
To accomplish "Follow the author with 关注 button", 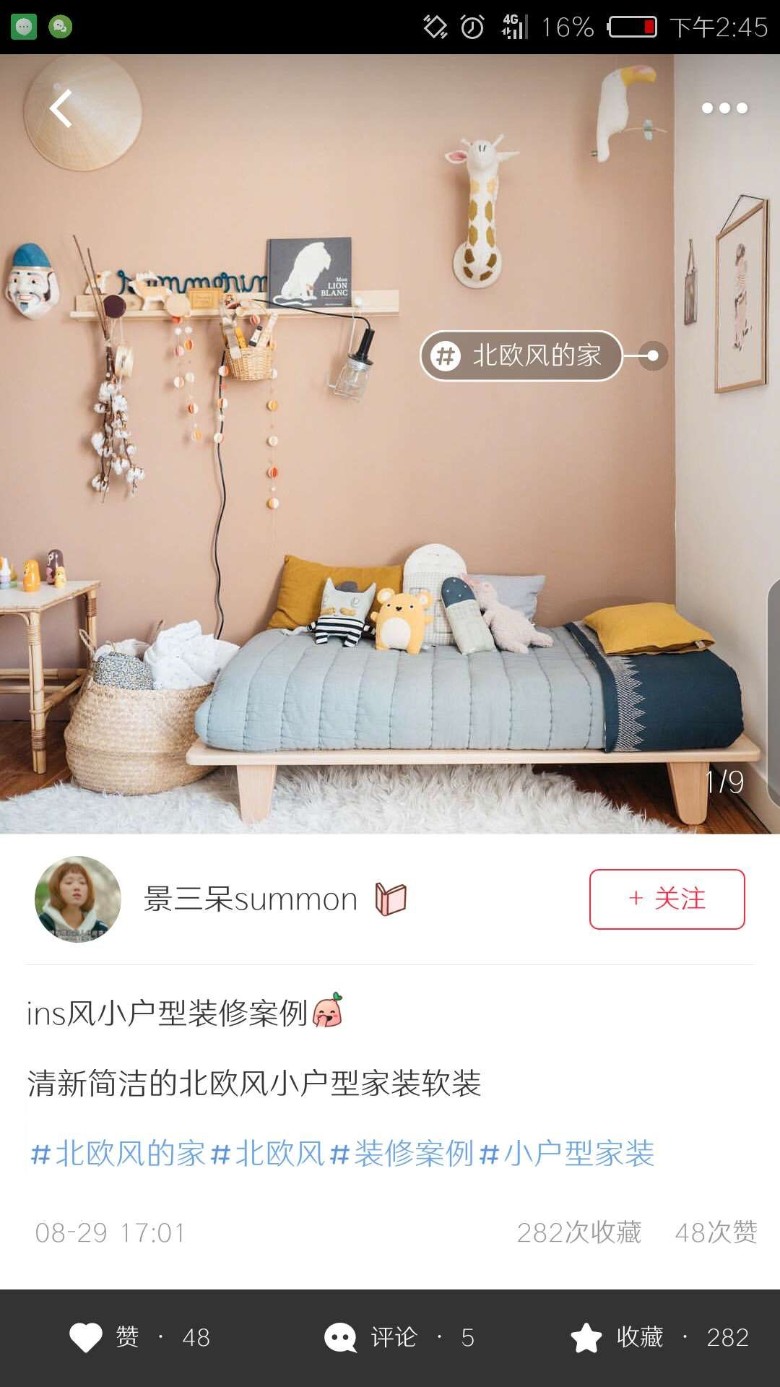I will pos(667,899).
